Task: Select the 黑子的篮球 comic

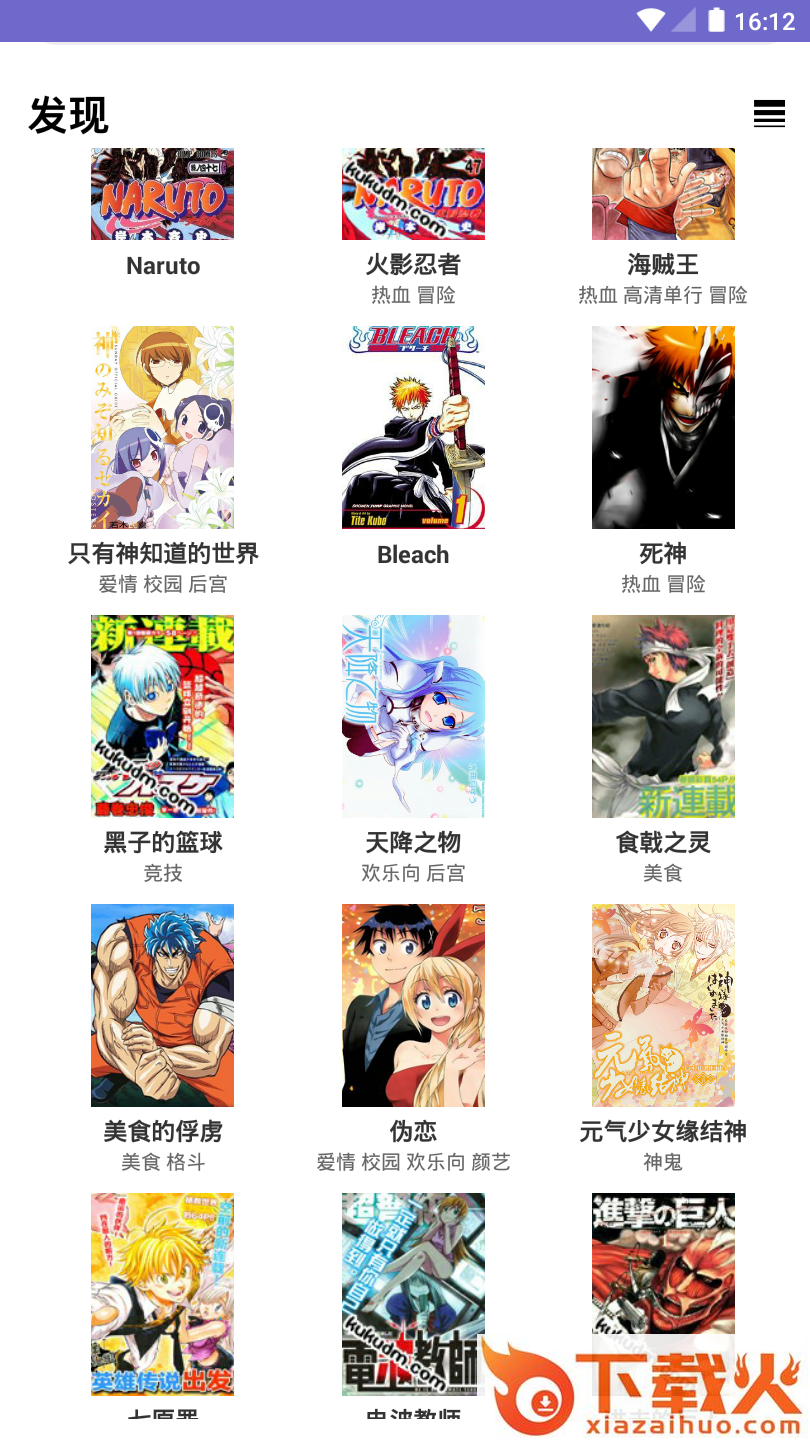Action: pyautogui.click(x=162, y=716)
